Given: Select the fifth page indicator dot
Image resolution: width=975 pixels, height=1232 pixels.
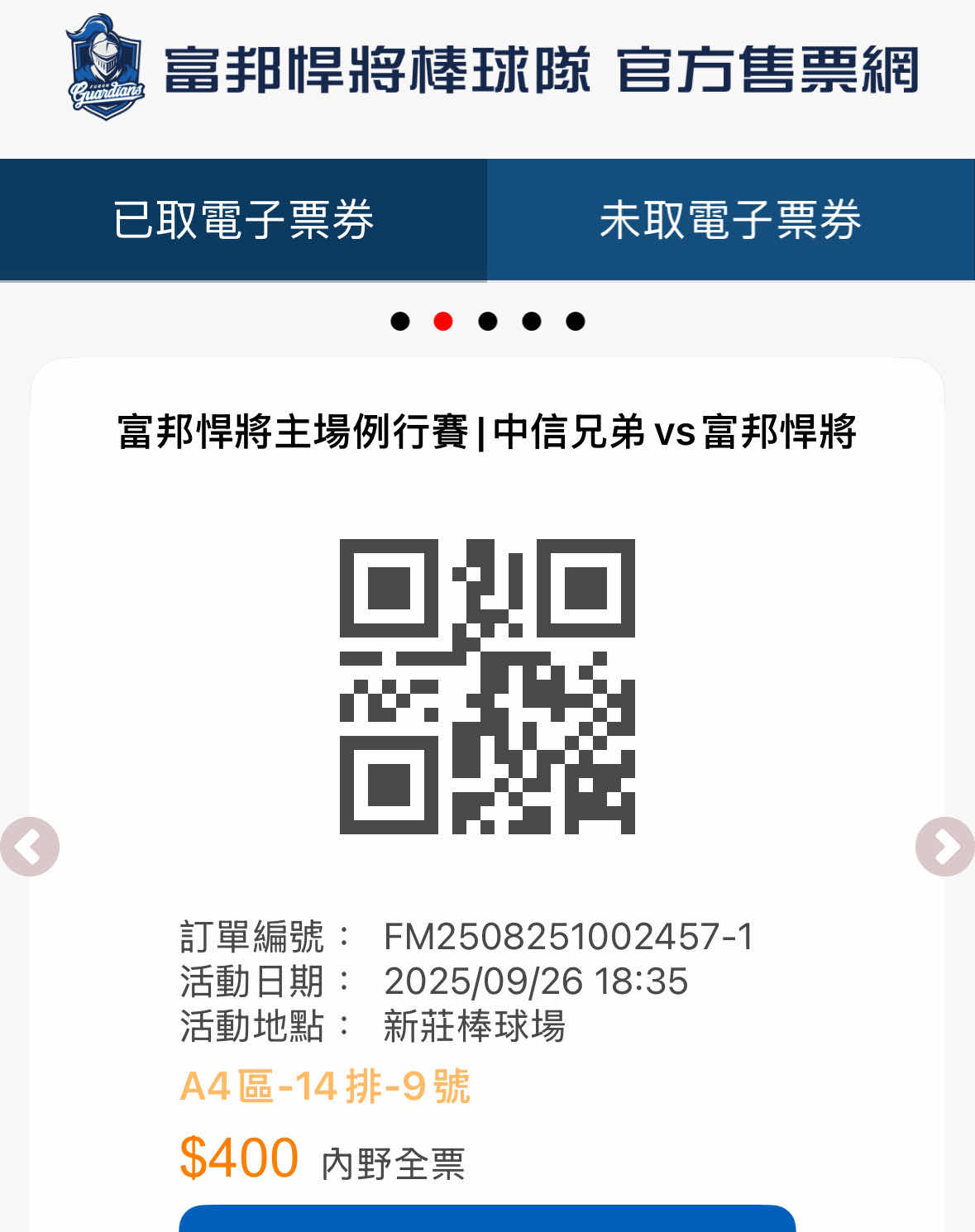Looking at the screenshot, I should pos(576,321).
